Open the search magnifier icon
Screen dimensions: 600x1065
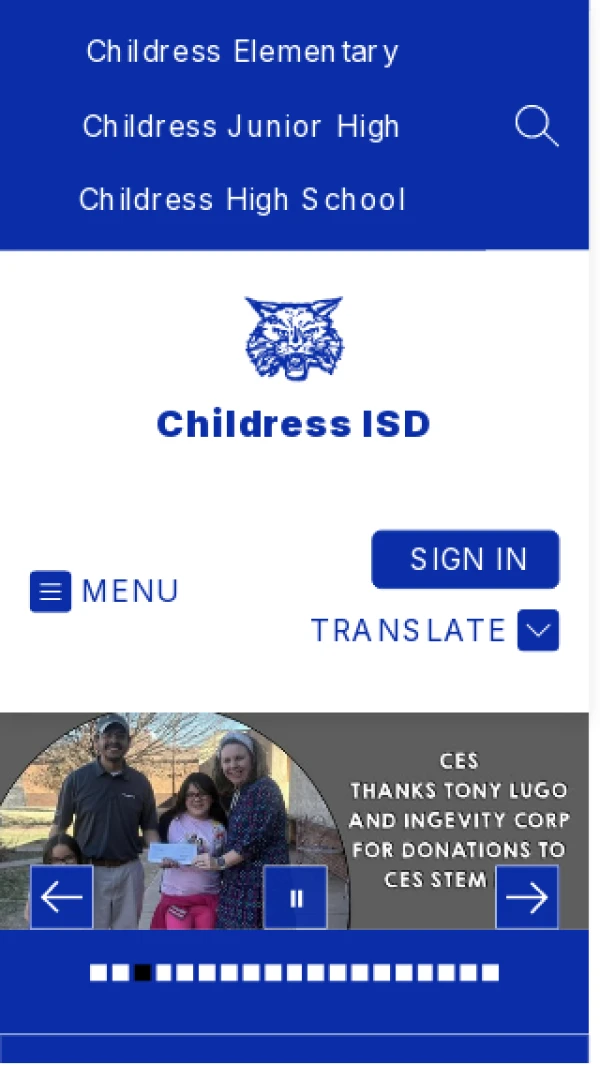coord(536,127)
